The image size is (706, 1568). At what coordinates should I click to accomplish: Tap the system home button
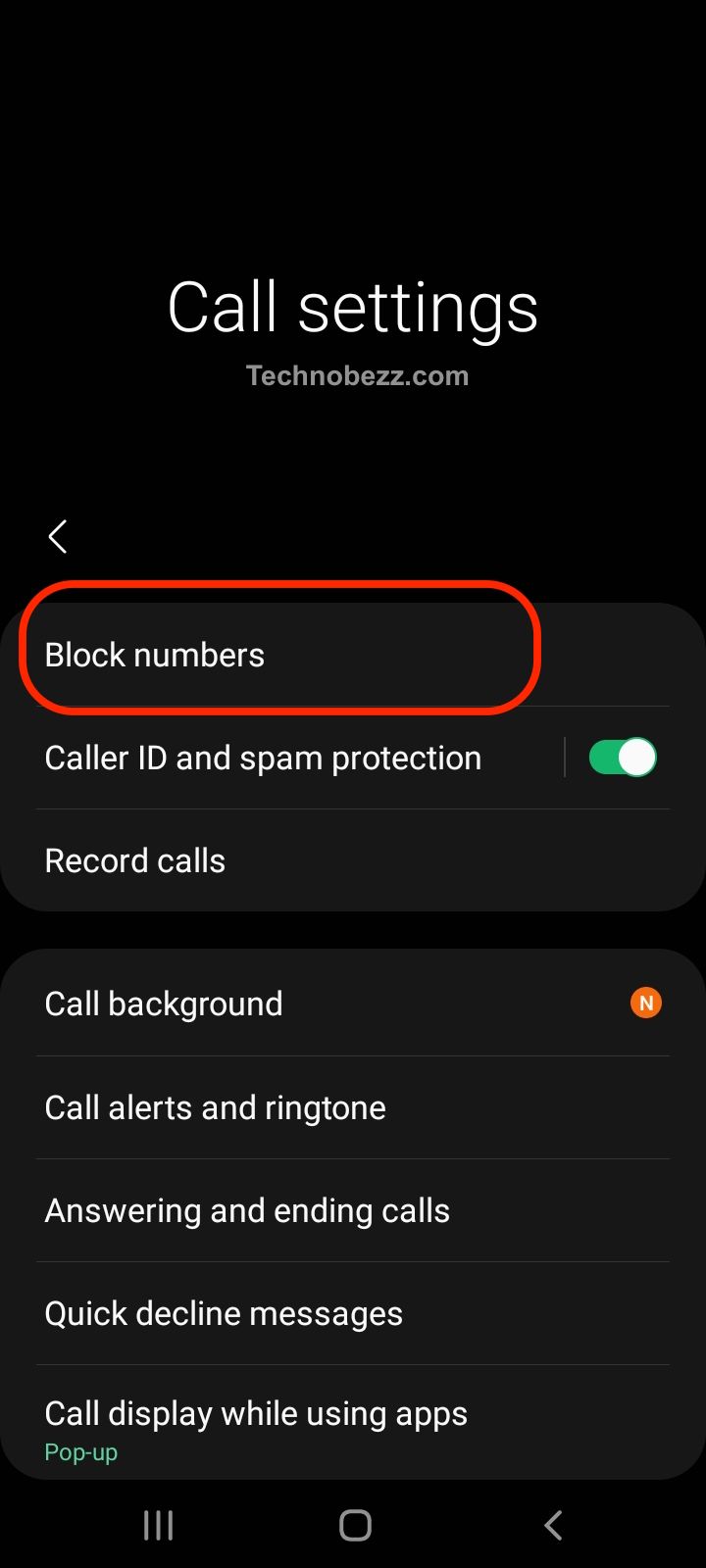355,1525
